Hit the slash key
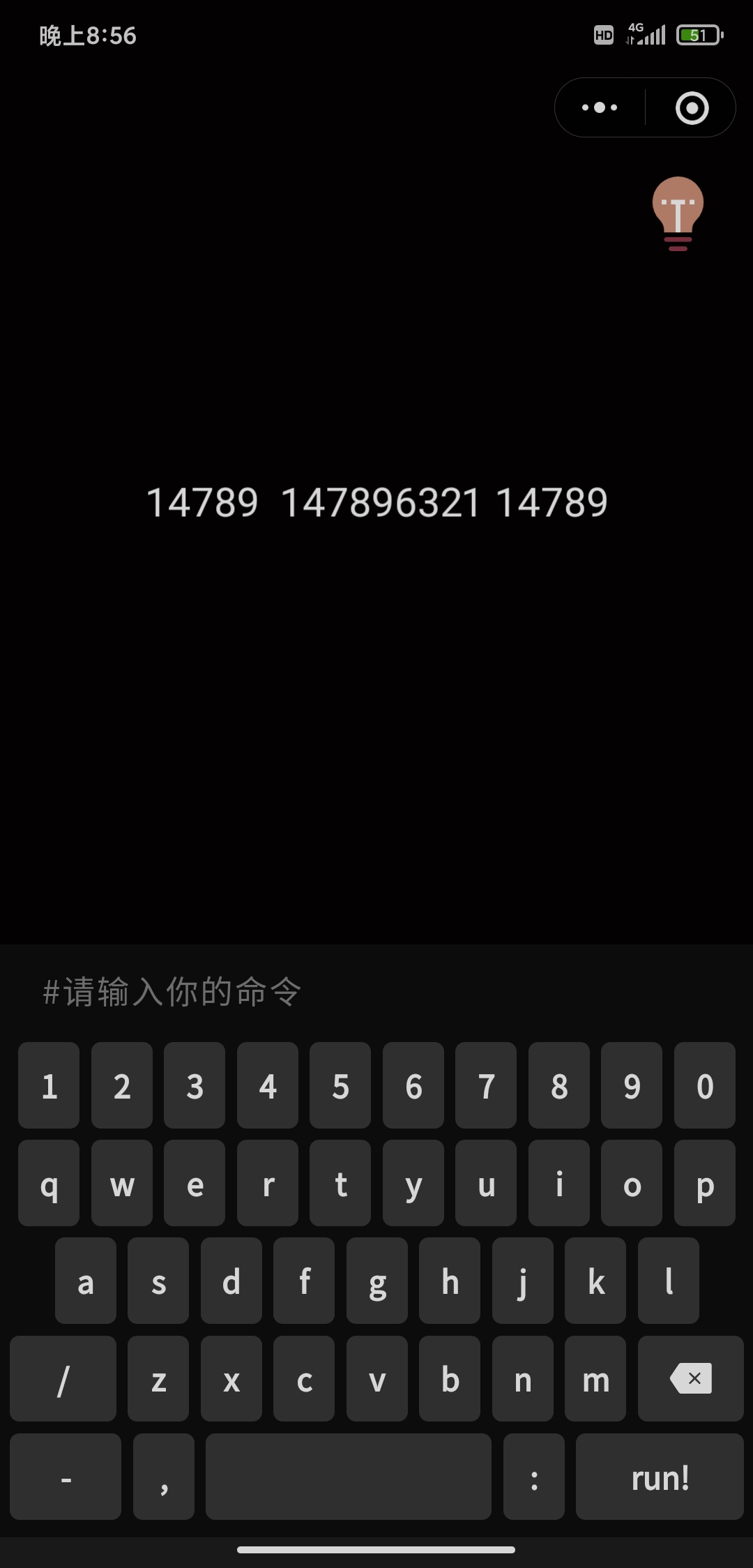 (x=63, y=1378)
